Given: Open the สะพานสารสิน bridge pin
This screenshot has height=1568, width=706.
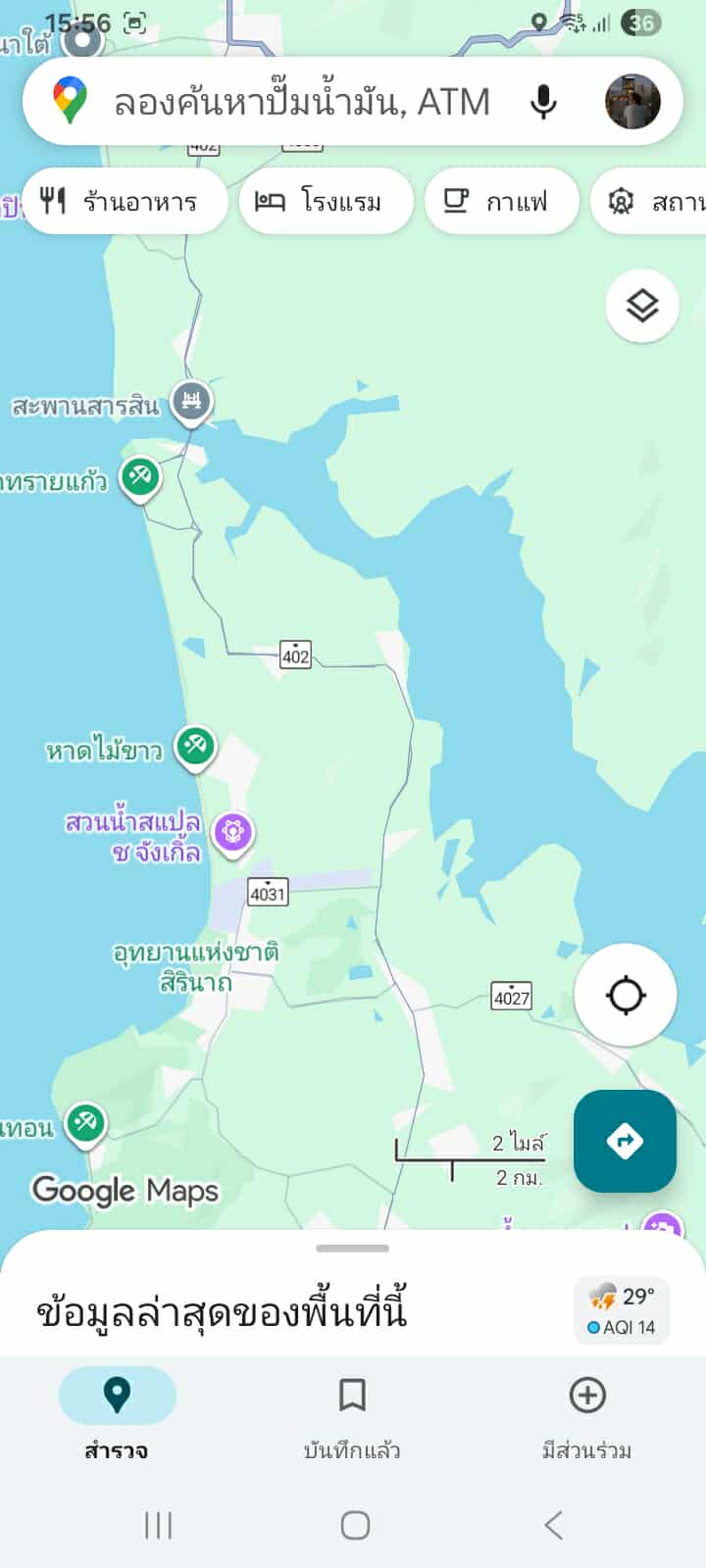Looking at the screenshot, I should coord(192,402).
